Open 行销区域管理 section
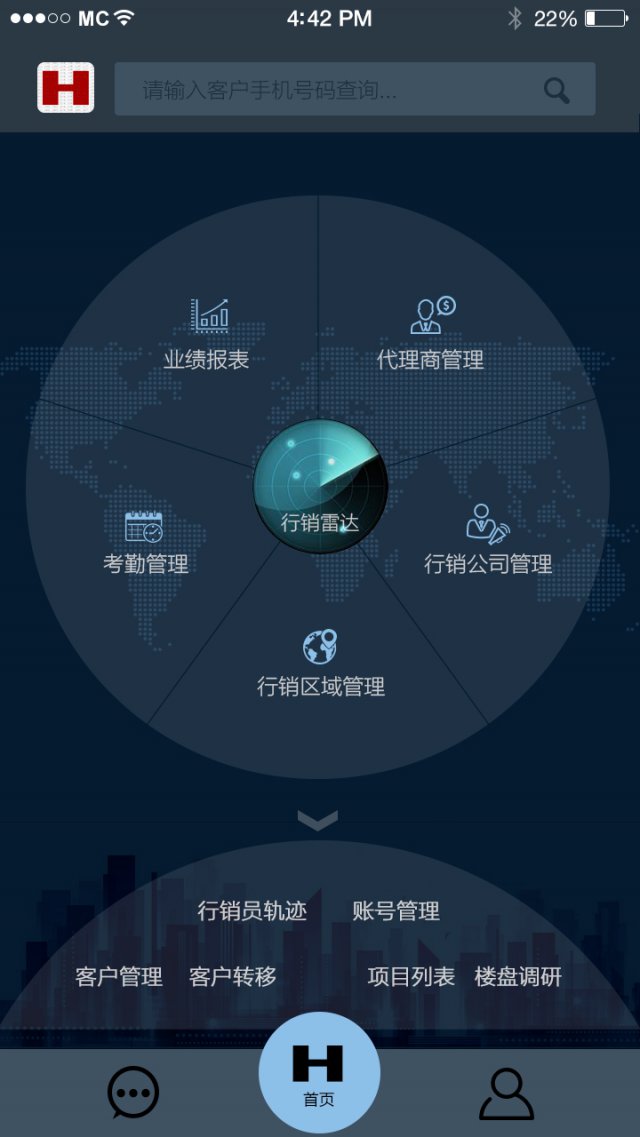This screenshot has width=640, height=1137. coord(321,664)
